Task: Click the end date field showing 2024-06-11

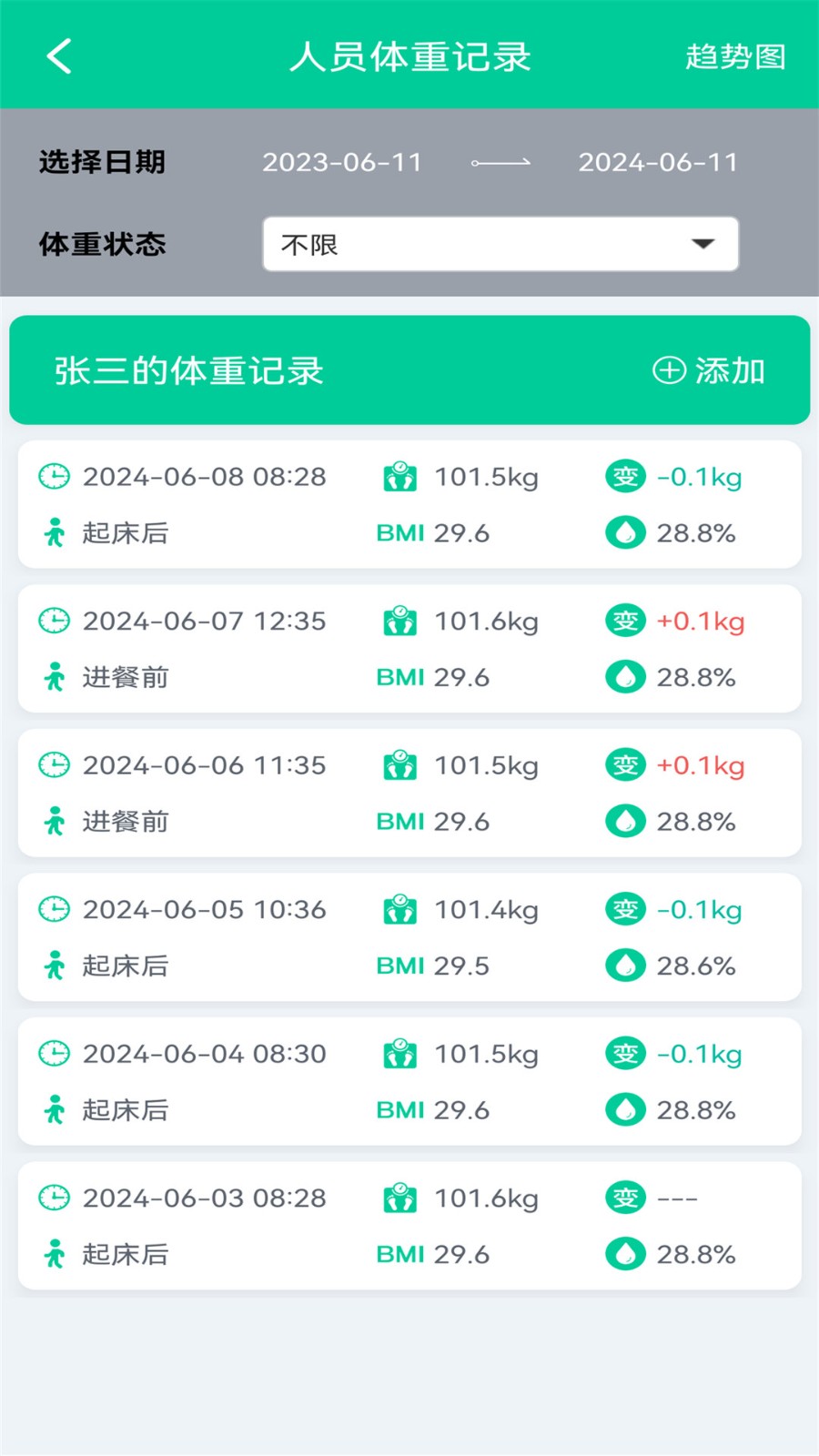Action: pos(660,162)
